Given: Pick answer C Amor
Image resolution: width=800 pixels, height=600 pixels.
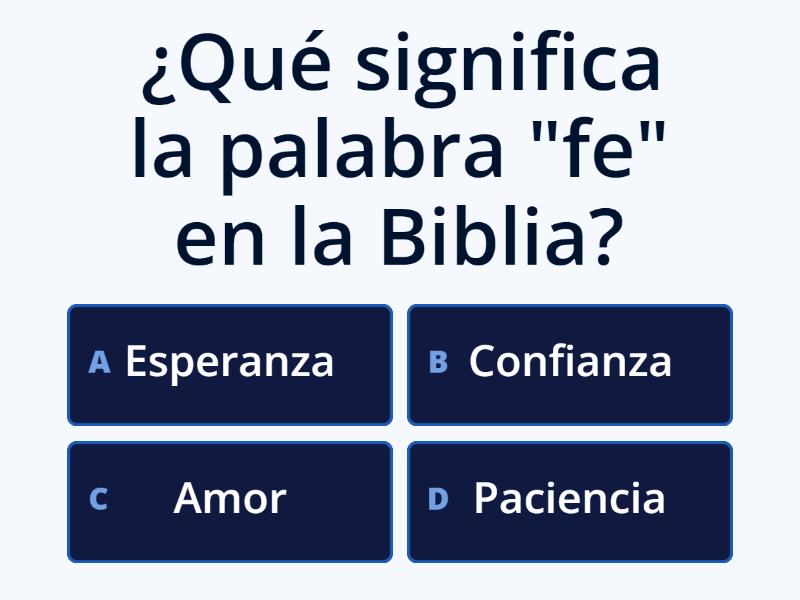Looking at the screenshot, I should click(230, 501).
